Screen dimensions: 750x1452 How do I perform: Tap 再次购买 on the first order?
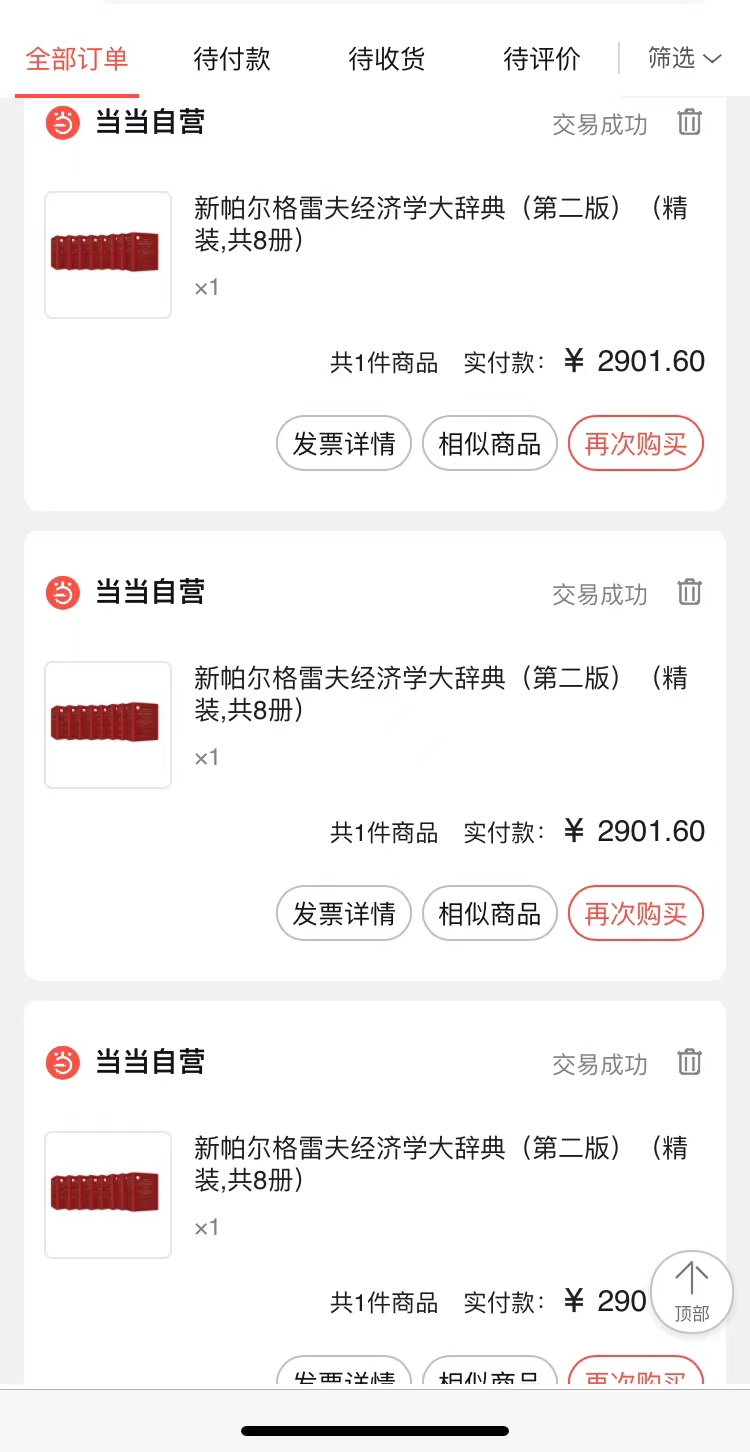tap(636, 443)
